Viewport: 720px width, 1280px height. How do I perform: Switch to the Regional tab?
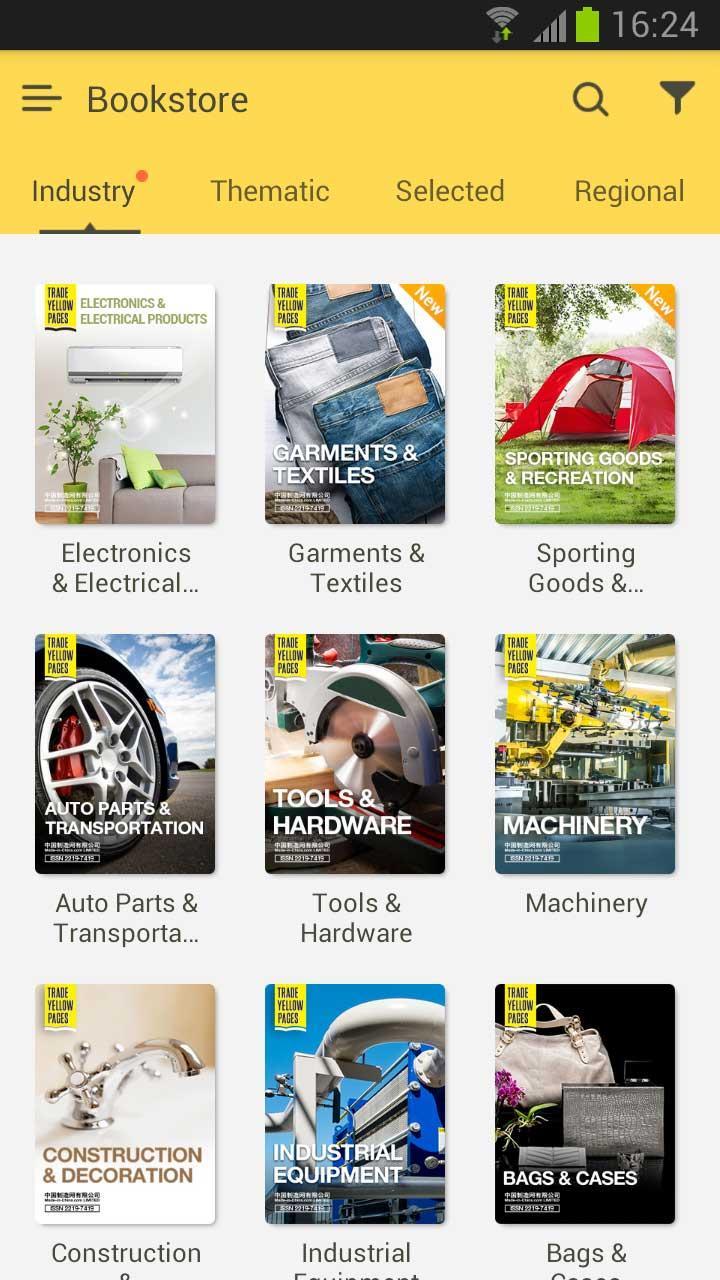click(x=630, y=191)
